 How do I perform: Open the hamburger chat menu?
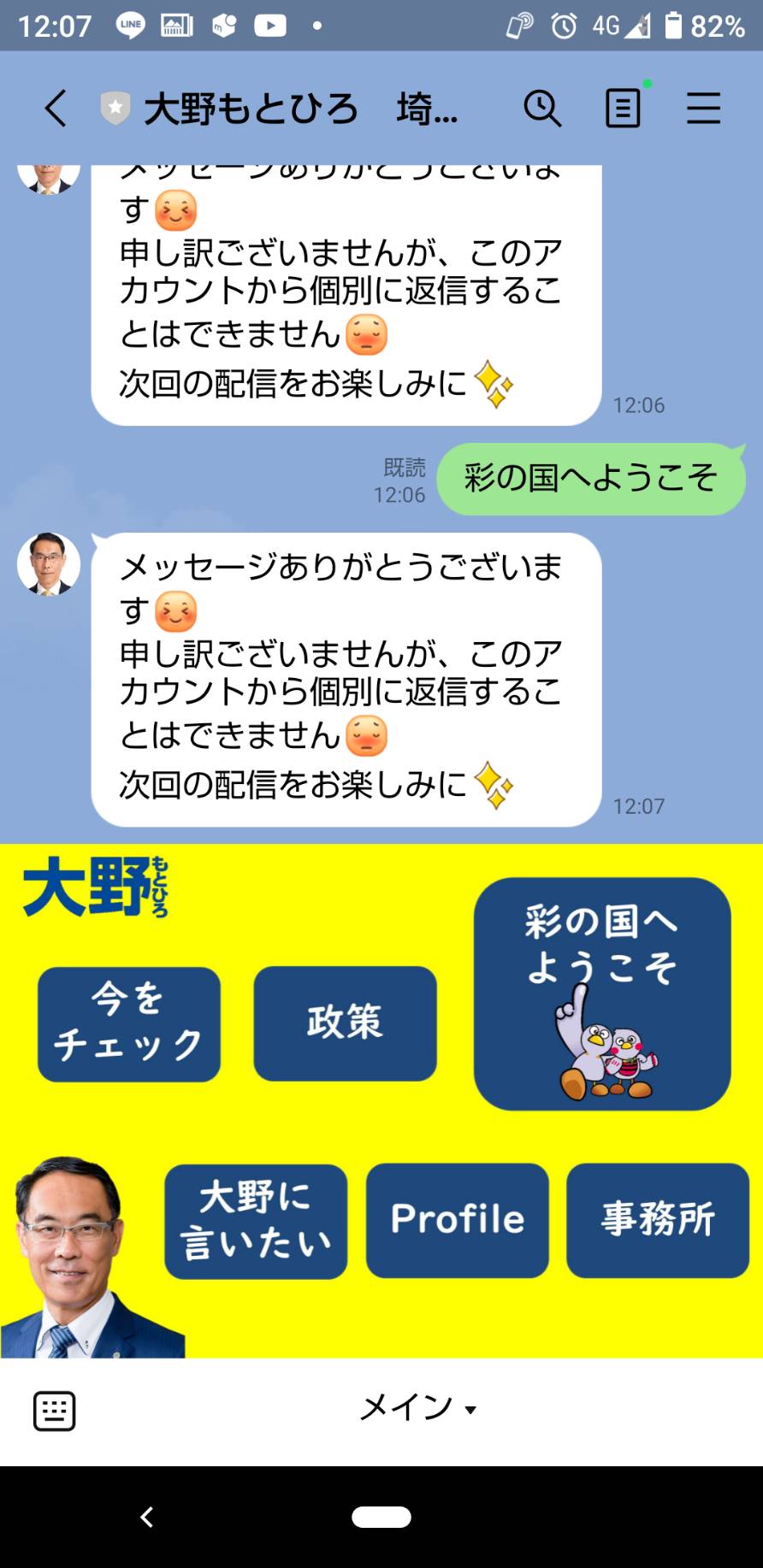(703, 109)
